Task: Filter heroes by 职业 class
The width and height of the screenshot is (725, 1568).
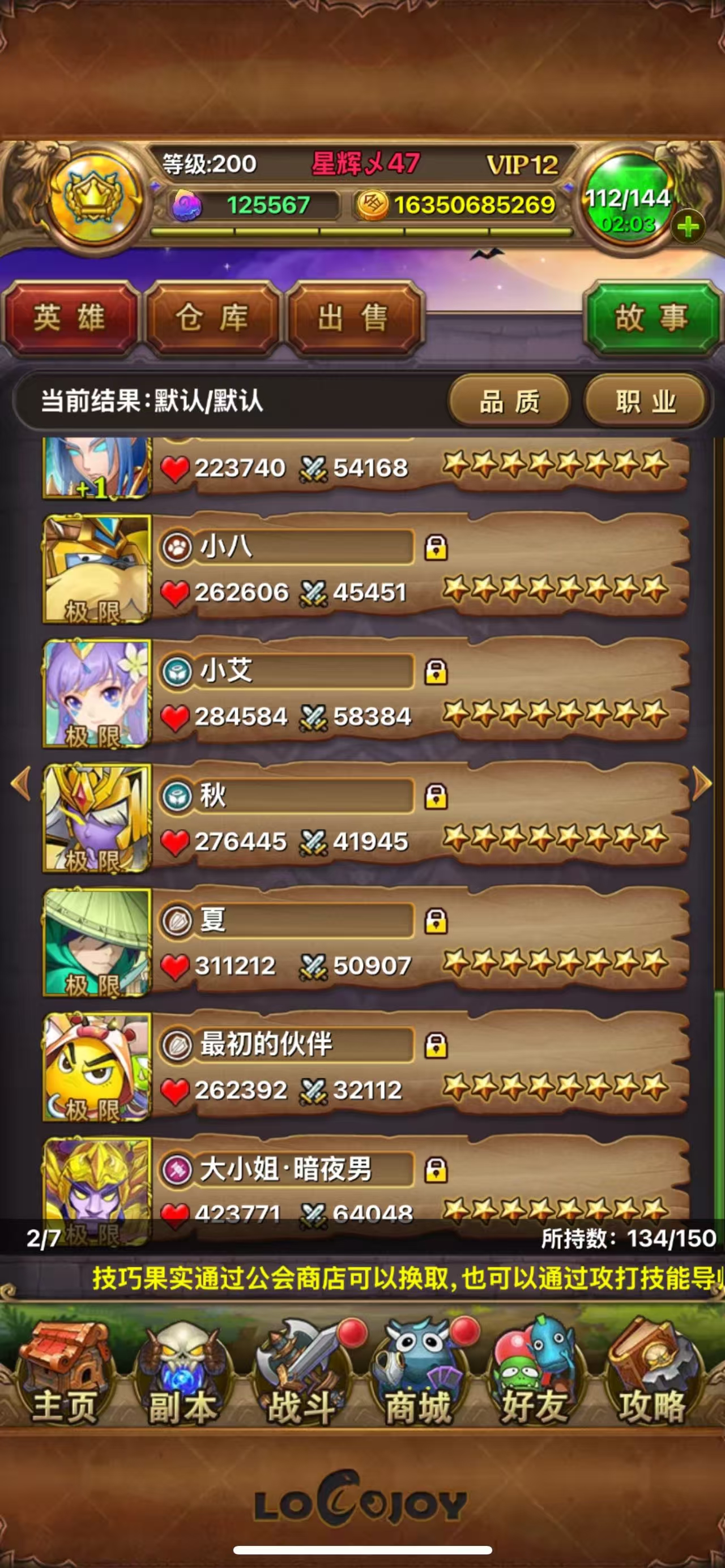Action: (x=646, y=401)
